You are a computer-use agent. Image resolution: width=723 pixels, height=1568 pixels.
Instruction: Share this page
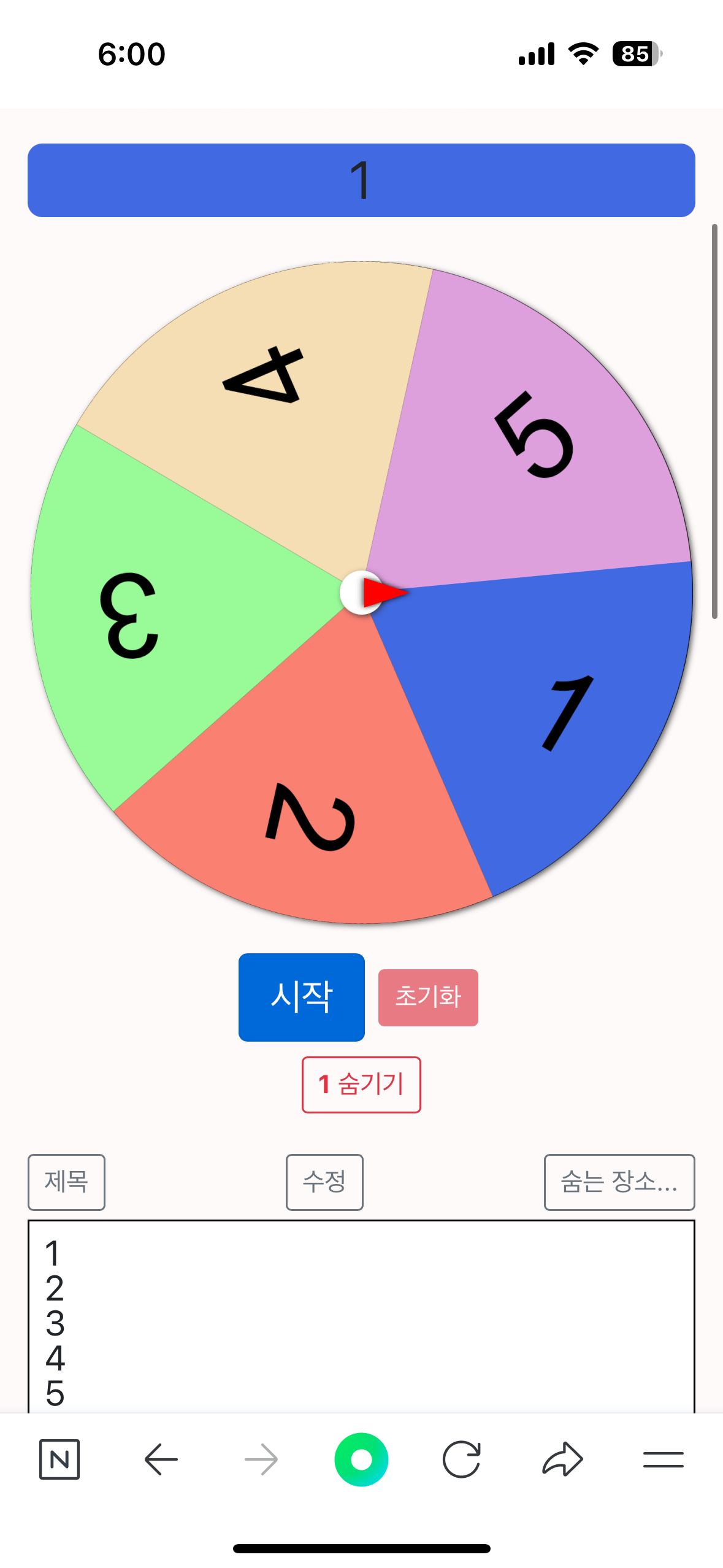[562, 1459]
